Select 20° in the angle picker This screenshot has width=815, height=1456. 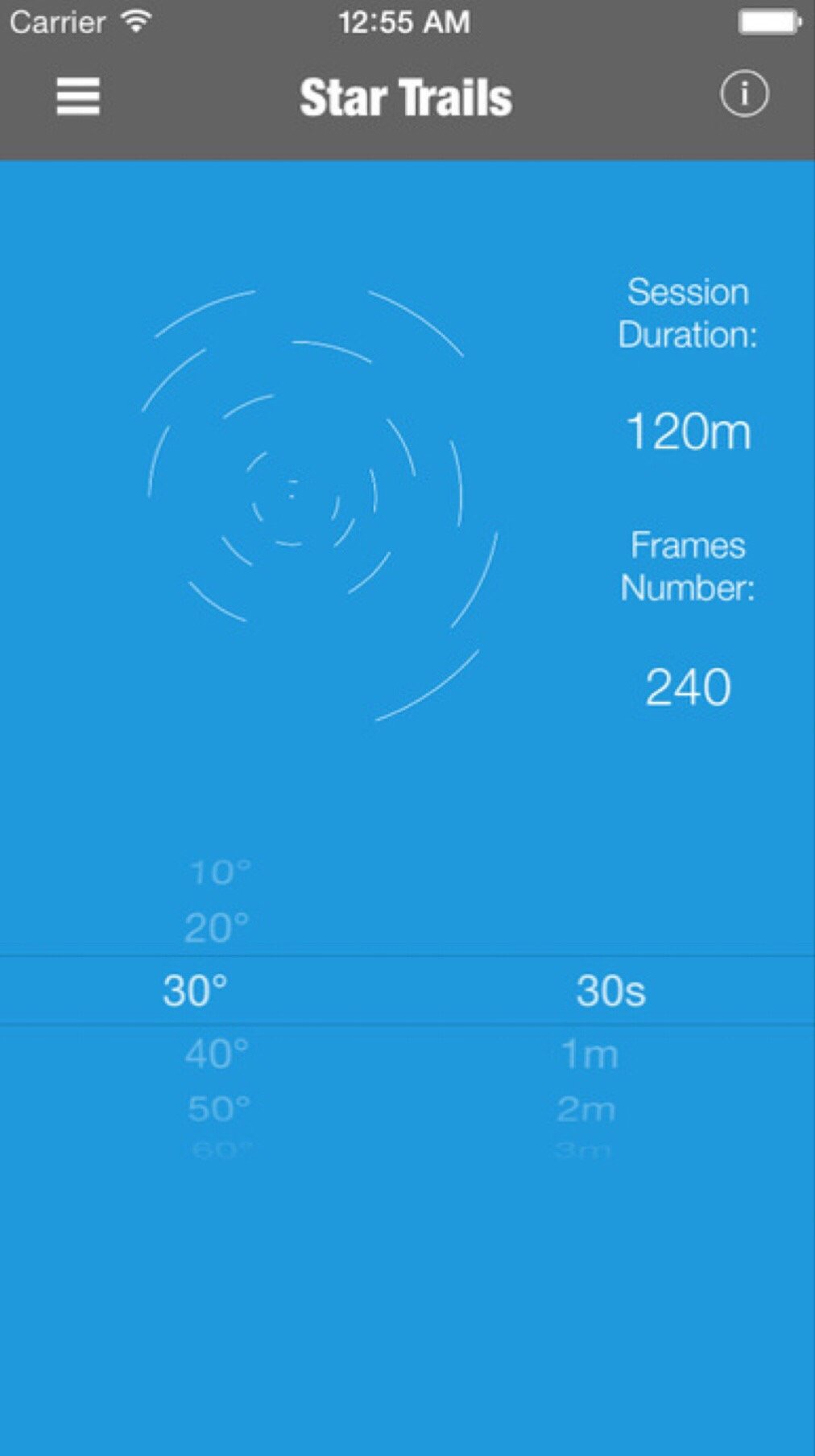[216, 928]
